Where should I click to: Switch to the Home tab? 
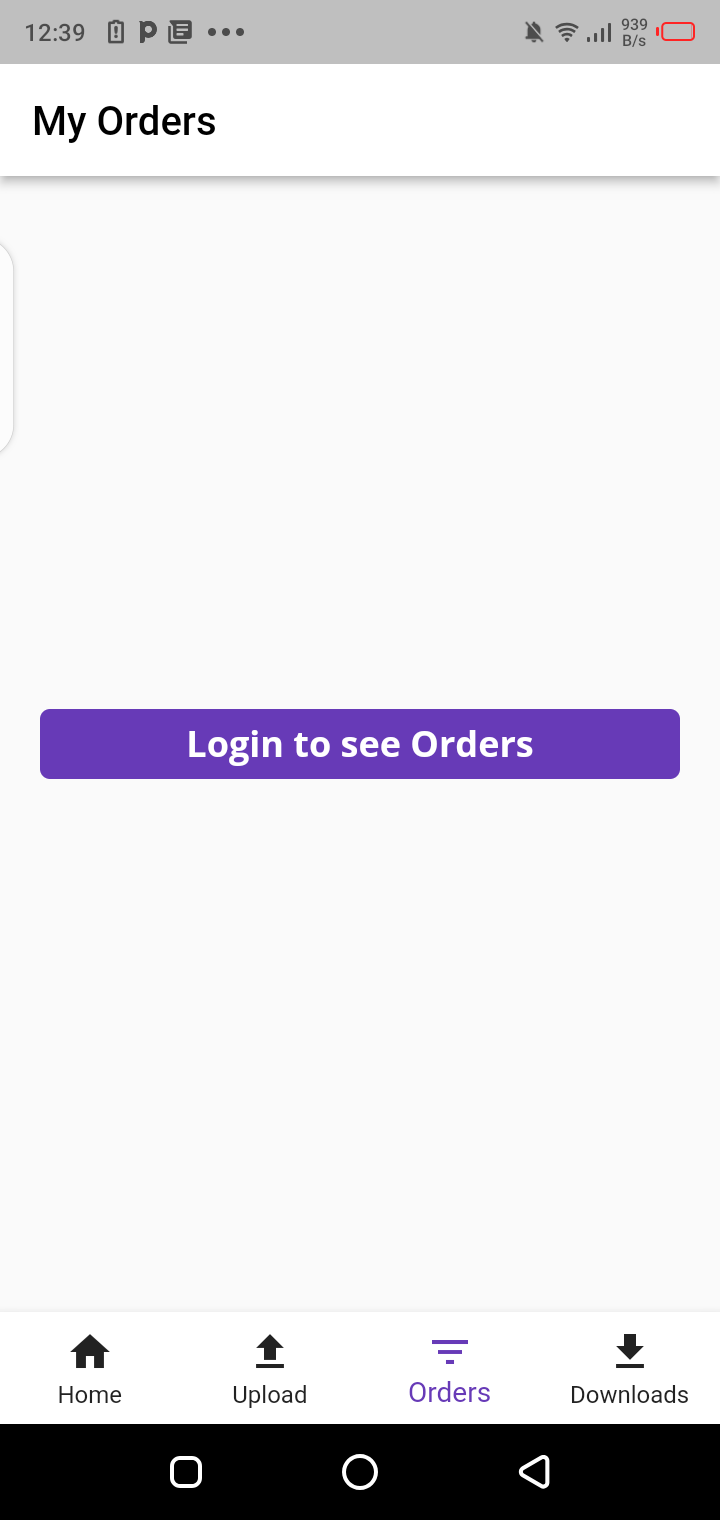pos(90,1369)
